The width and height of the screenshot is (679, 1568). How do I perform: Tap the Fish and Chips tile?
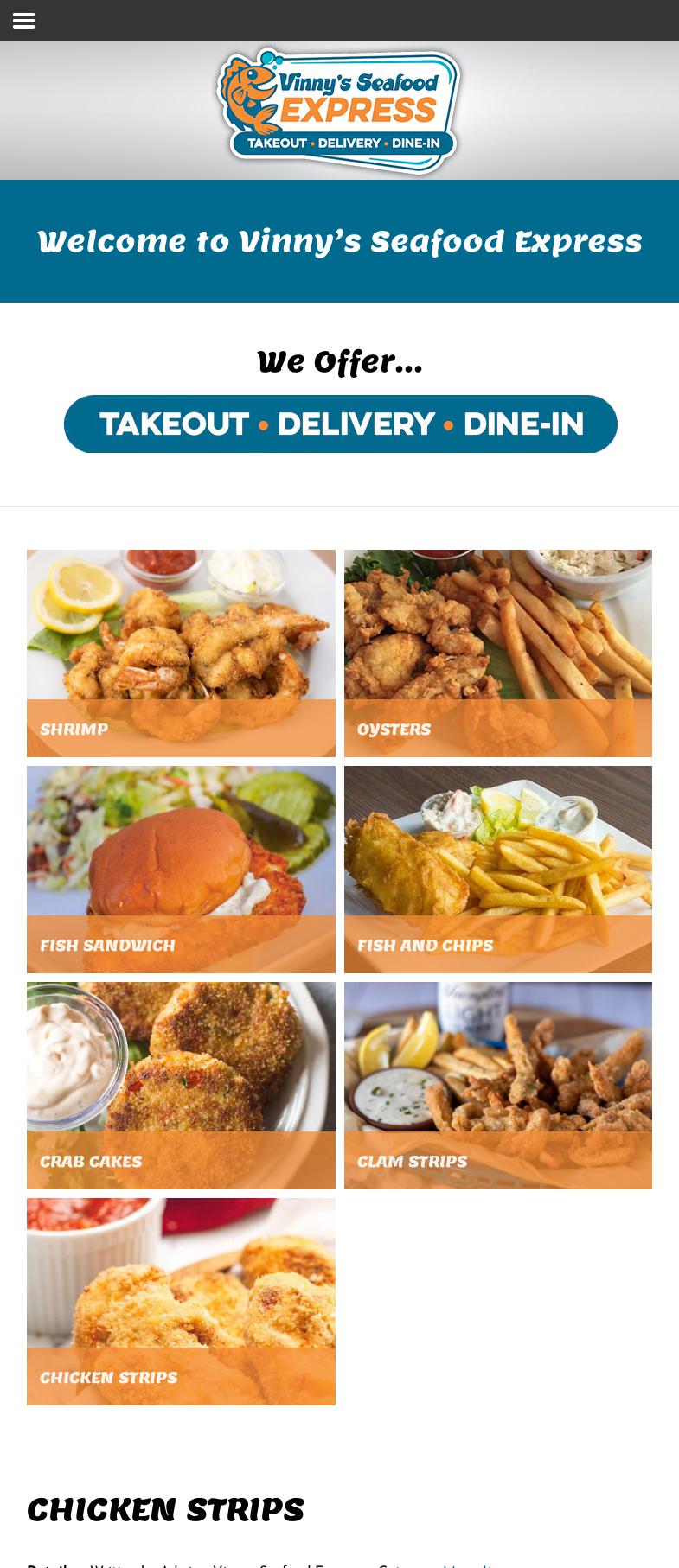(x=498, y=870)
